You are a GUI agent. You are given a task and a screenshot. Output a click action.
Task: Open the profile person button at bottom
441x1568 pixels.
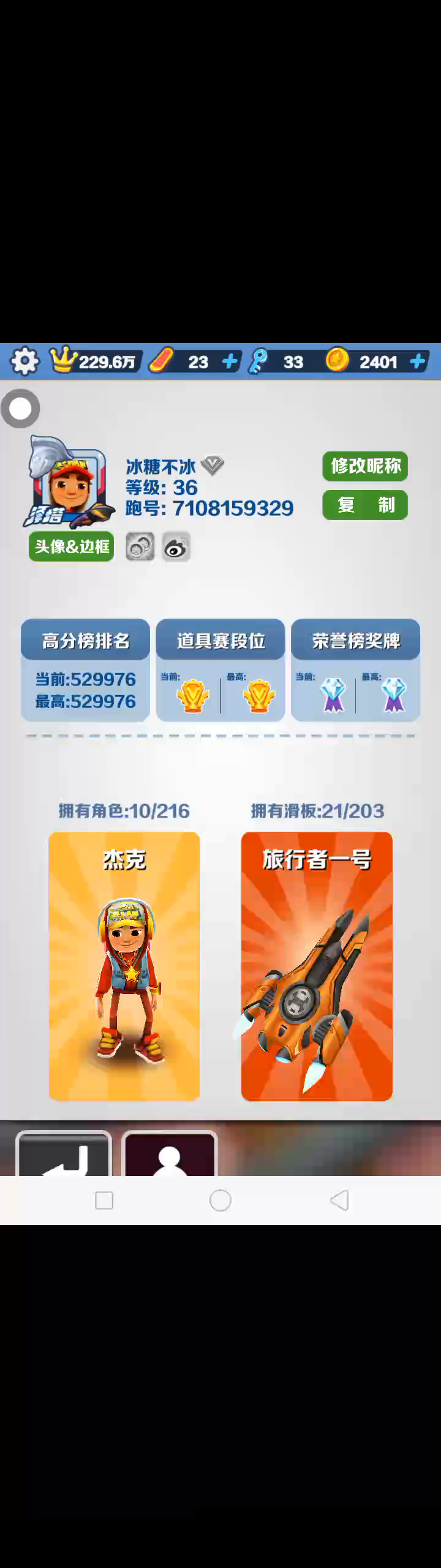(x=170, y=1155)
